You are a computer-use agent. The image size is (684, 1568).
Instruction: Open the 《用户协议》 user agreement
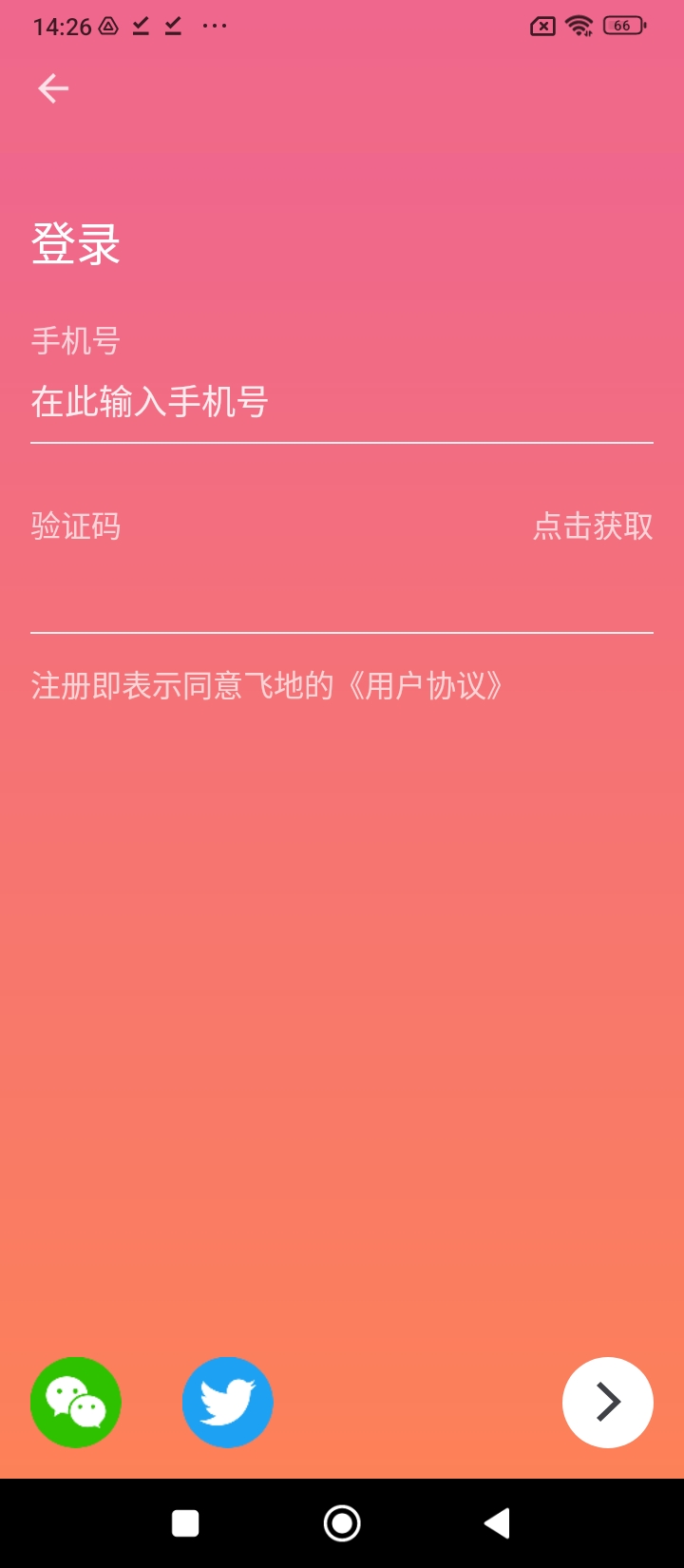[423, 685]
